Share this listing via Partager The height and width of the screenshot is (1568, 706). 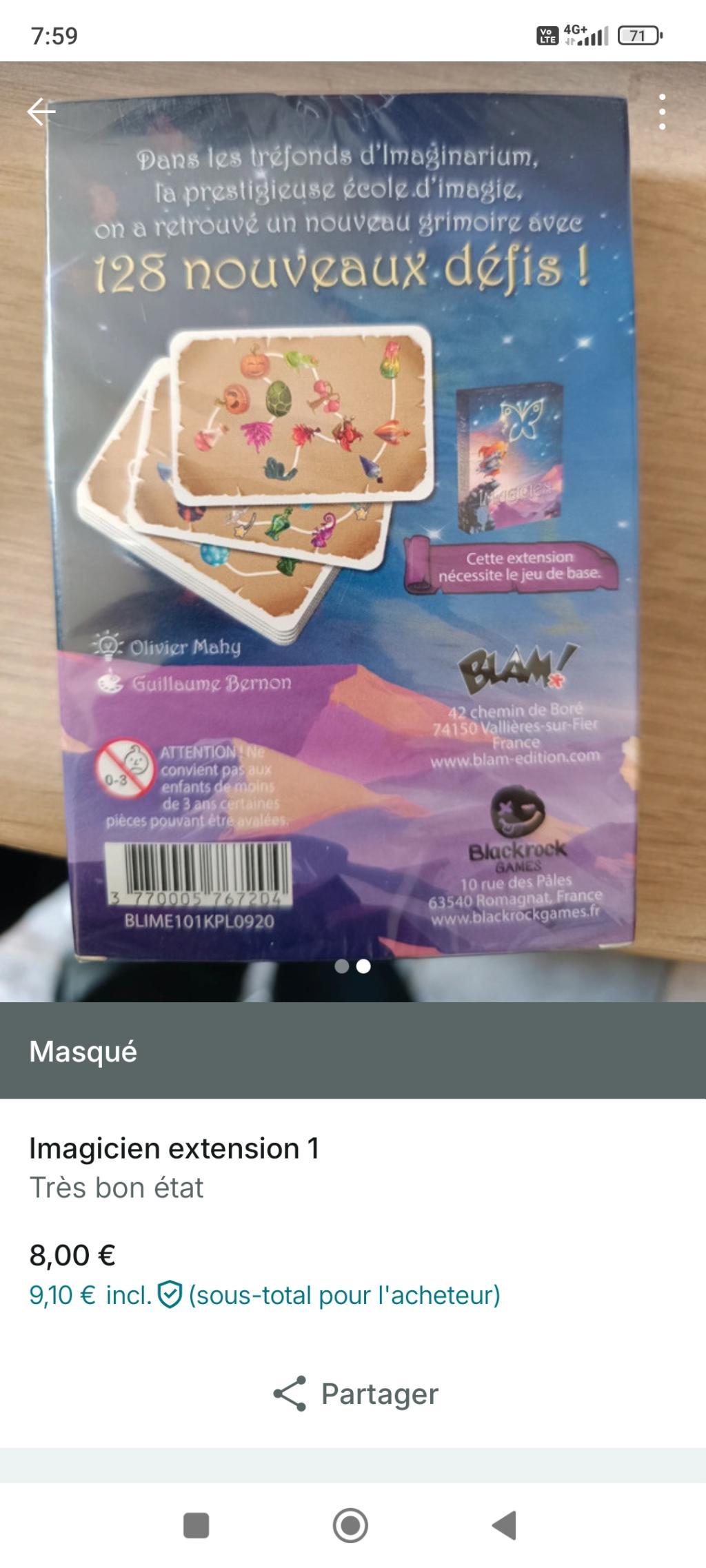coord(356,1394)
